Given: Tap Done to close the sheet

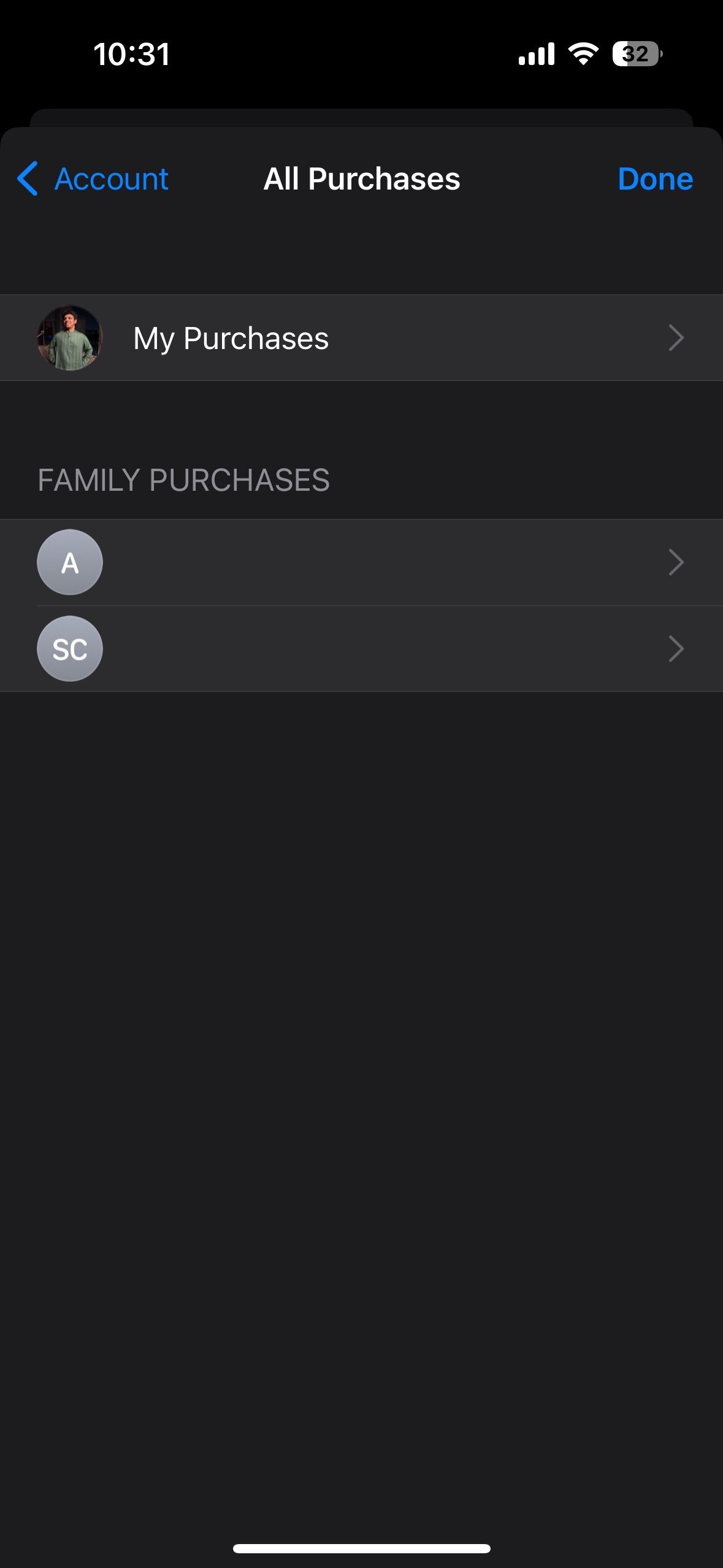Looking at the screenshot, I should 655,179.
